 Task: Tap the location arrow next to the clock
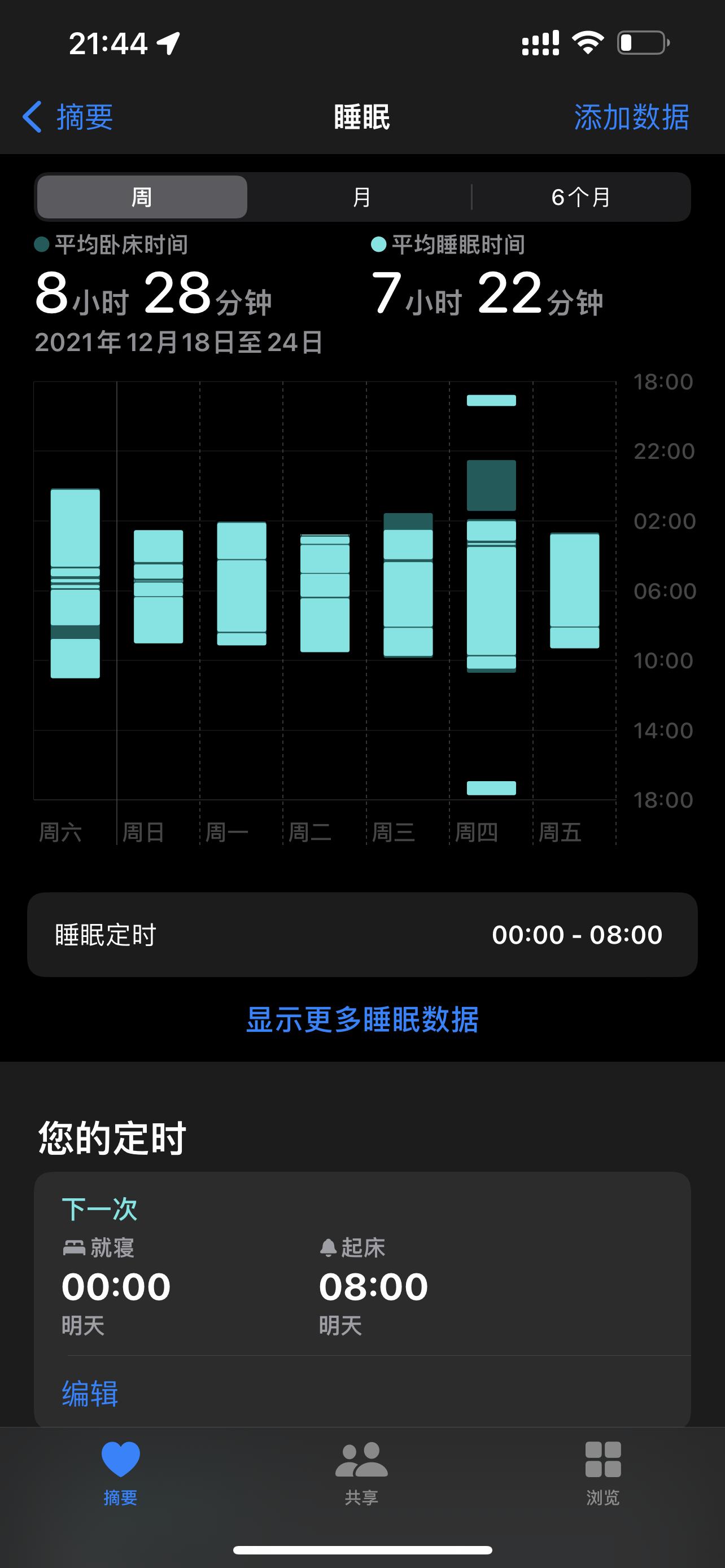(x=169, y=42)
